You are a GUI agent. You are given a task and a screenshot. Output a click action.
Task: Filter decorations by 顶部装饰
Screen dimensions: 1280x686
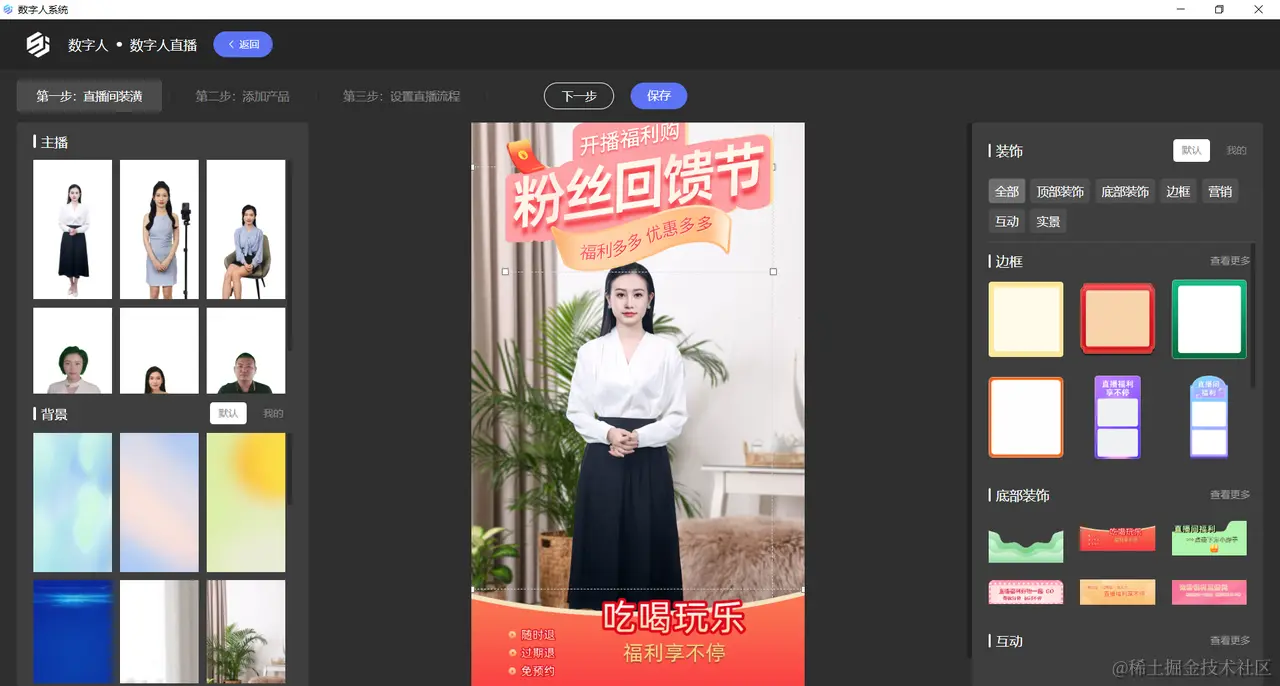click(x=1060, y=191)
